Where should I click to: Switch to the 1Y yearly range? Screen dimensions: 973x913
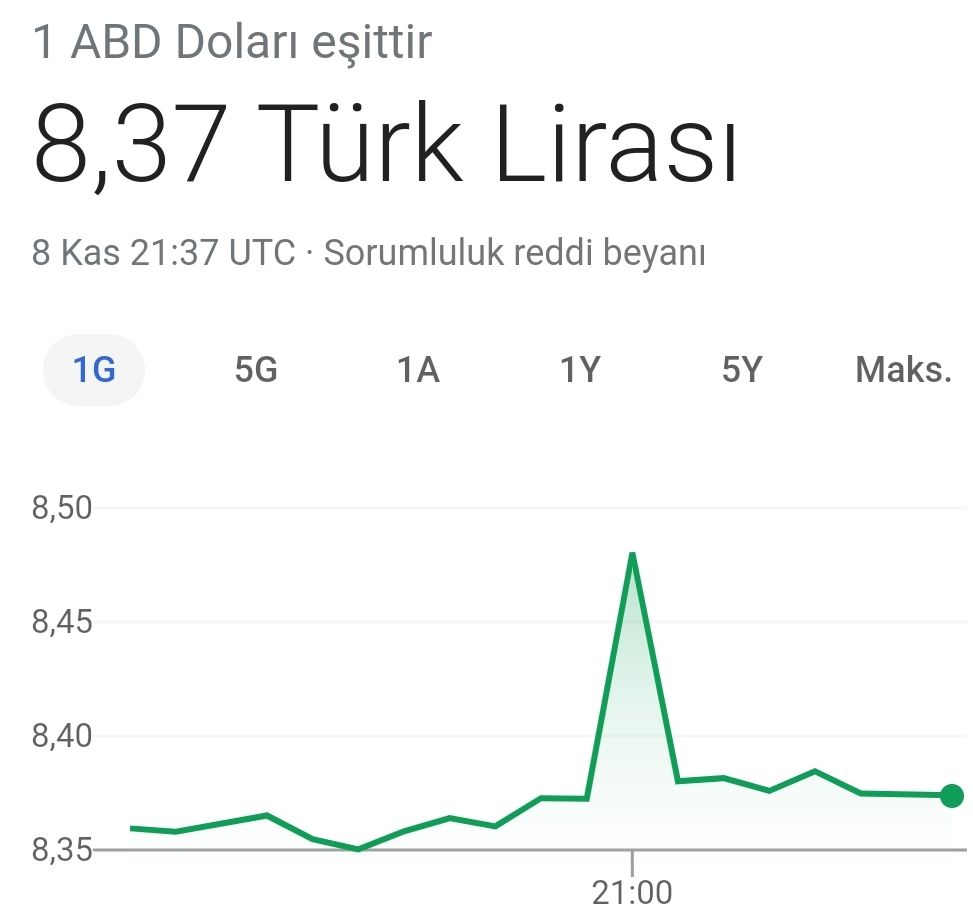[579, 370]
